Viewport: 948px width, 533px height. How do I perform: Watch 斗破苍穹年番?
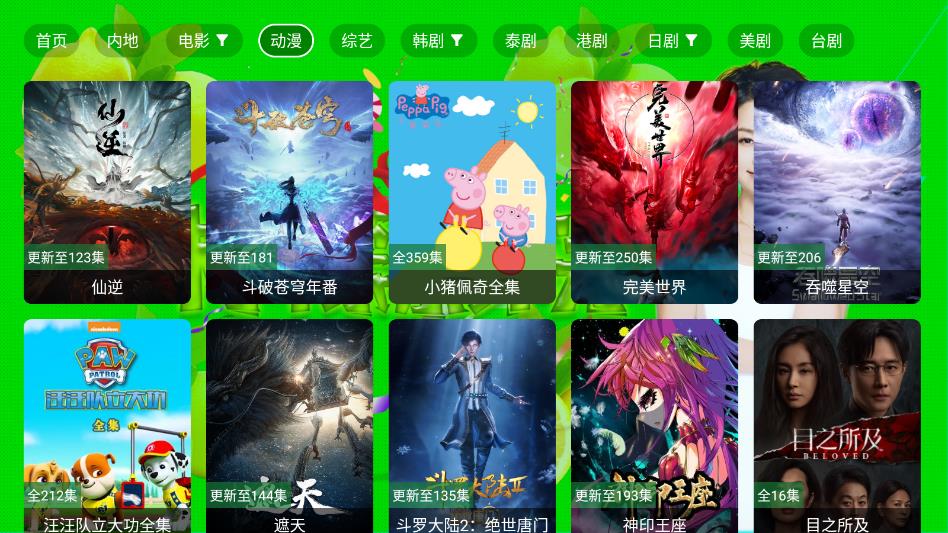pyautogui.click(x=289, y=192)
